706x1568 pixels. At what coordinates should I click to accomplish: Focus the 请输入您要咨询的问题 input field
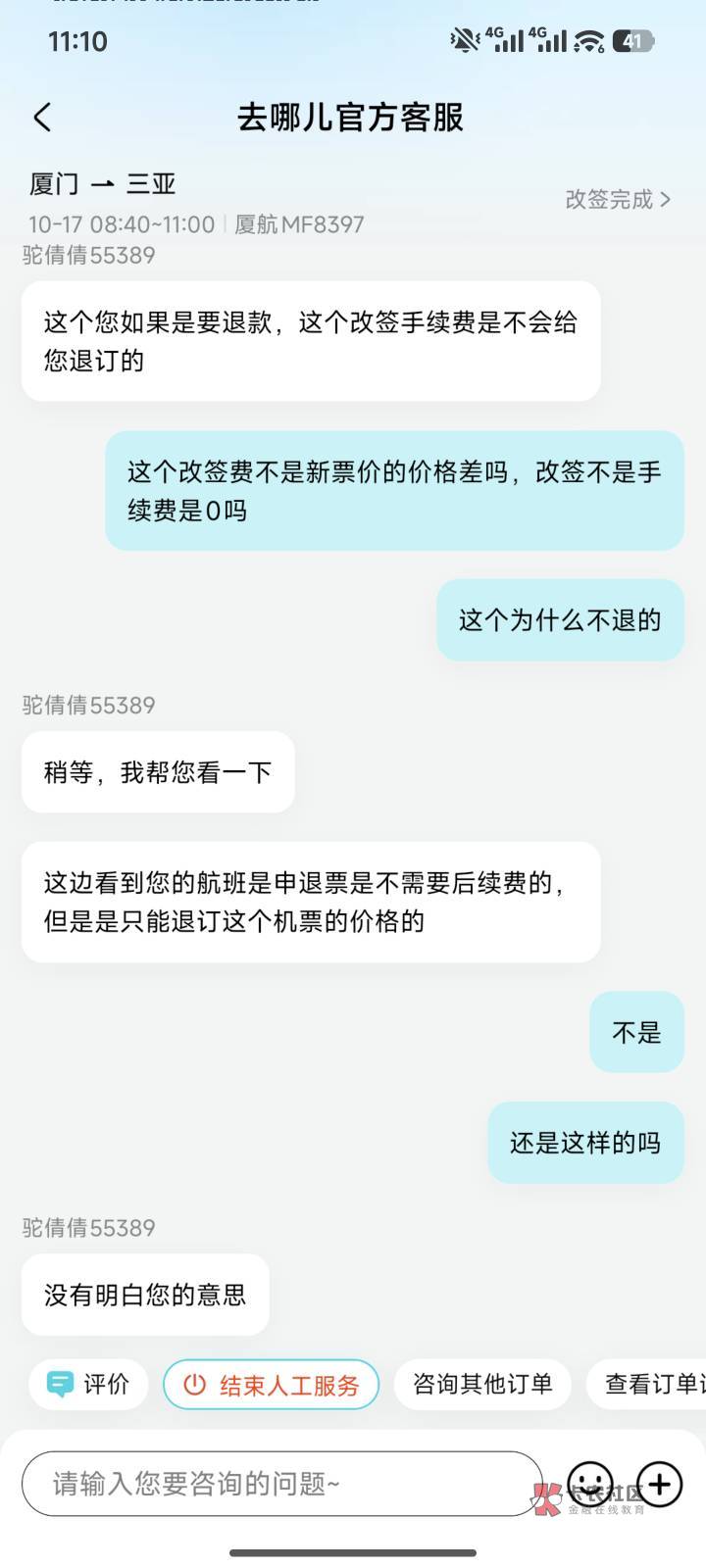(281, 1484)
